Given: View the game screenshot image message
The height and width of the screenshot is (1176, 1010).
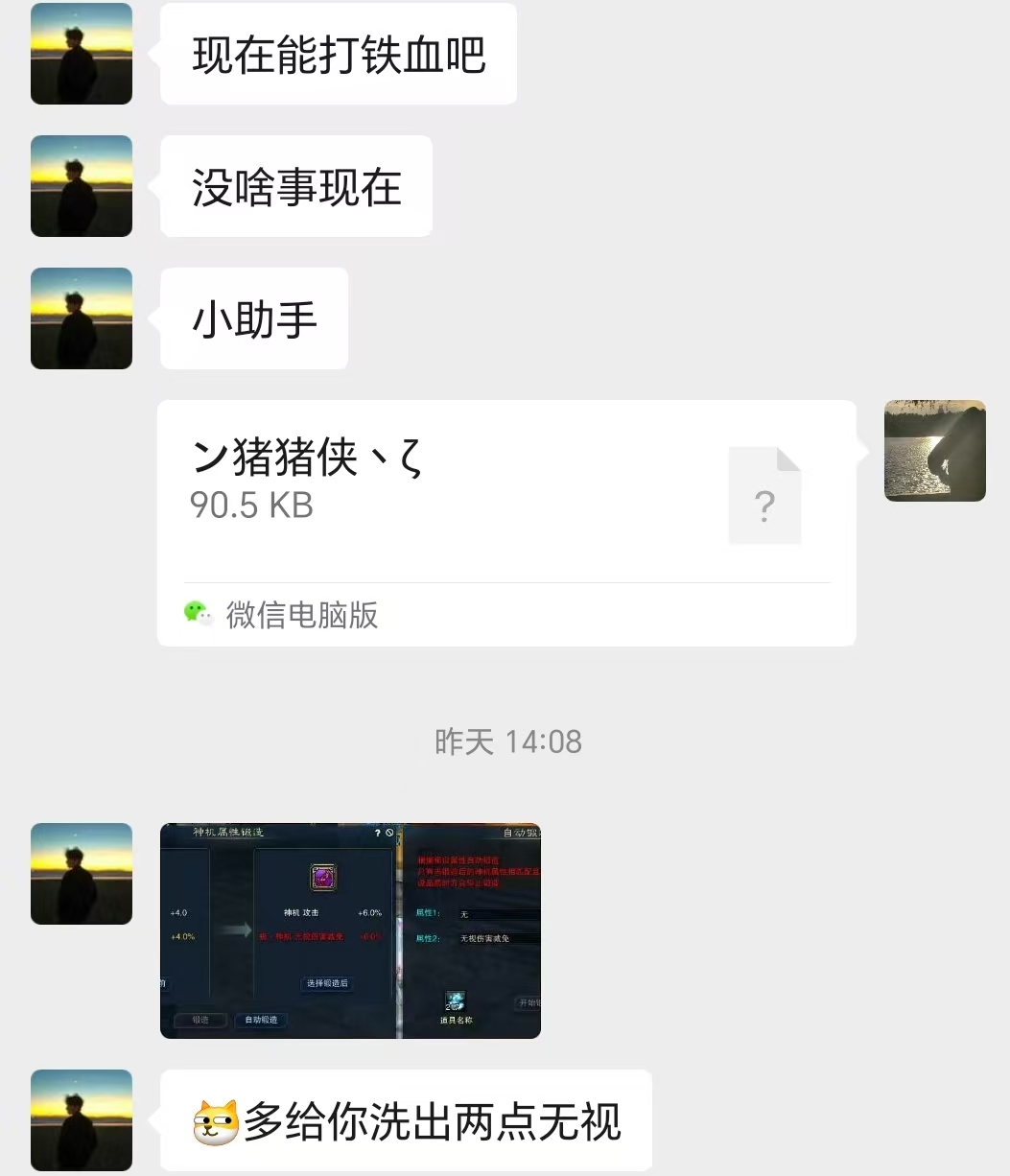Looking at the screenshot, I should tap(350, 930).
